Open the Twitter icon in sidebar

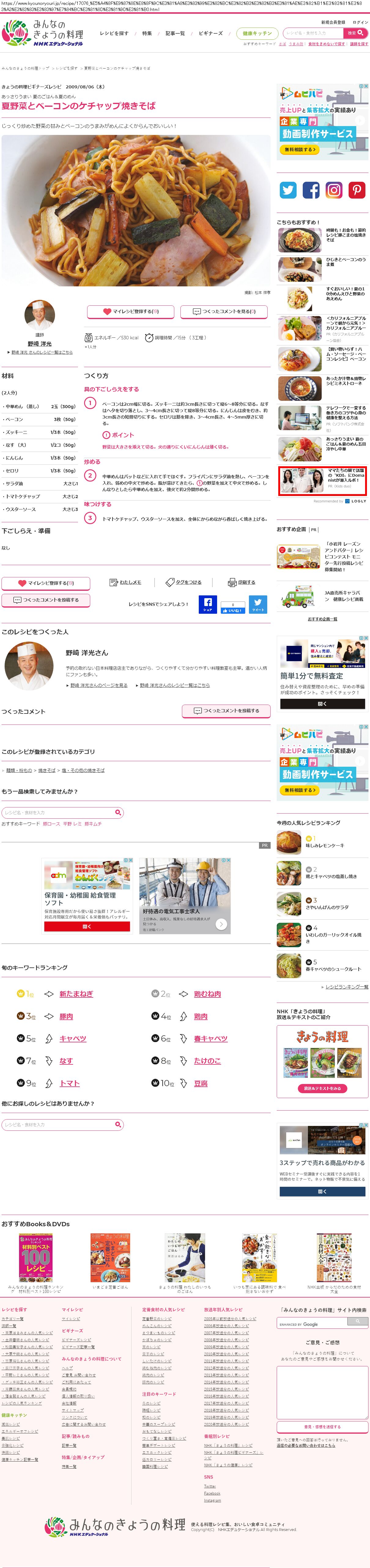pyautogui.click(x=288, y=191)
